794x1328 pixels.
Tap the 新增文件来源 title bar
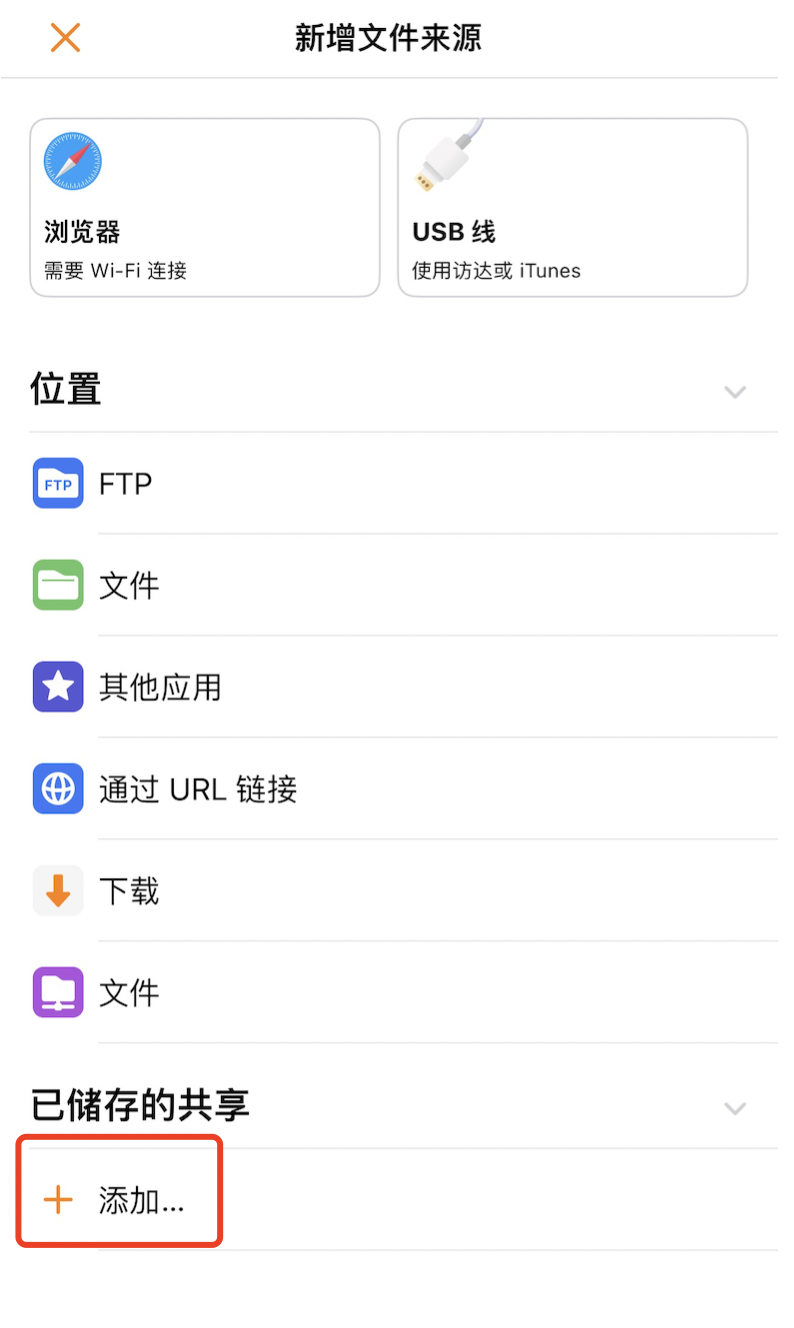coord(387,38)
